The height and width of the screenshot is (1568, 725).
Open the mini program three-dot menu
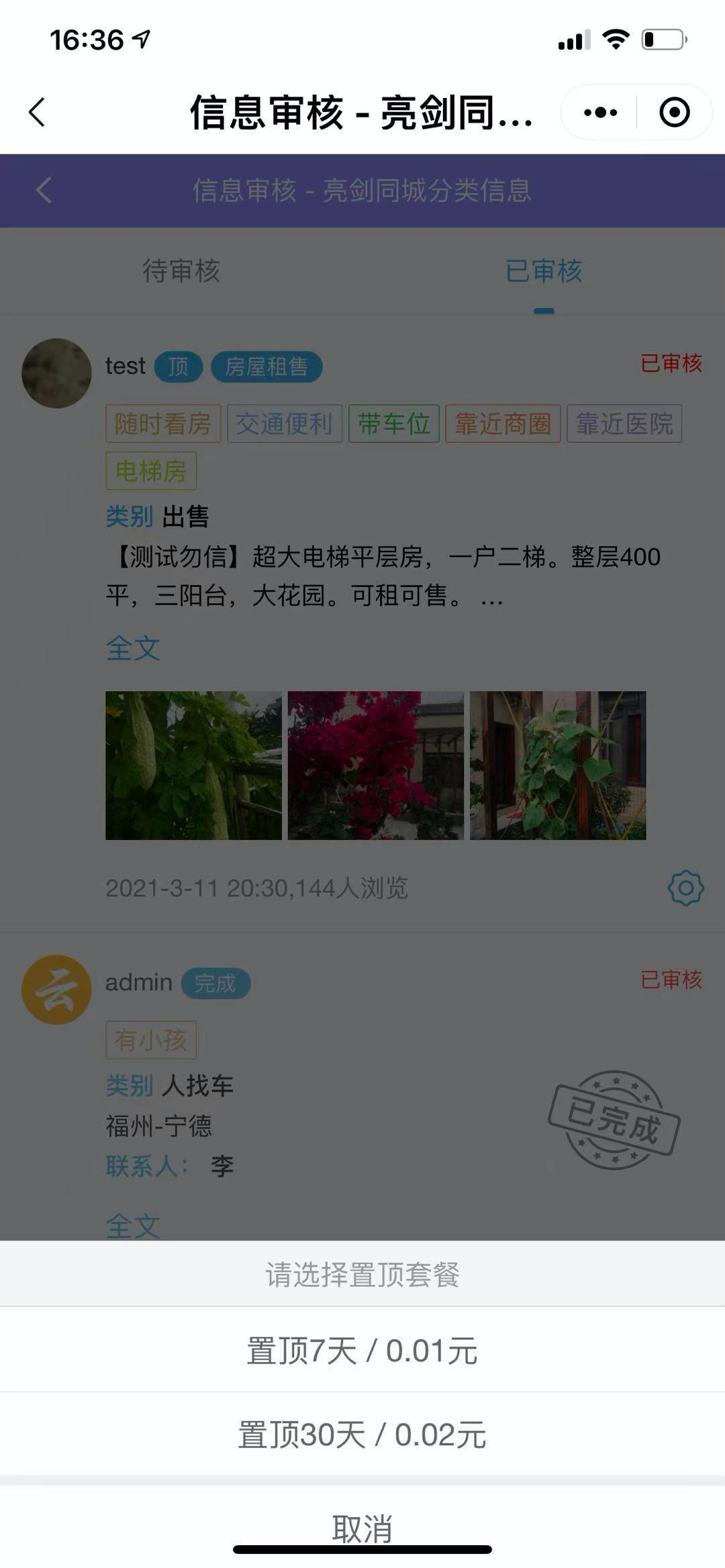(x=600, y=112)
